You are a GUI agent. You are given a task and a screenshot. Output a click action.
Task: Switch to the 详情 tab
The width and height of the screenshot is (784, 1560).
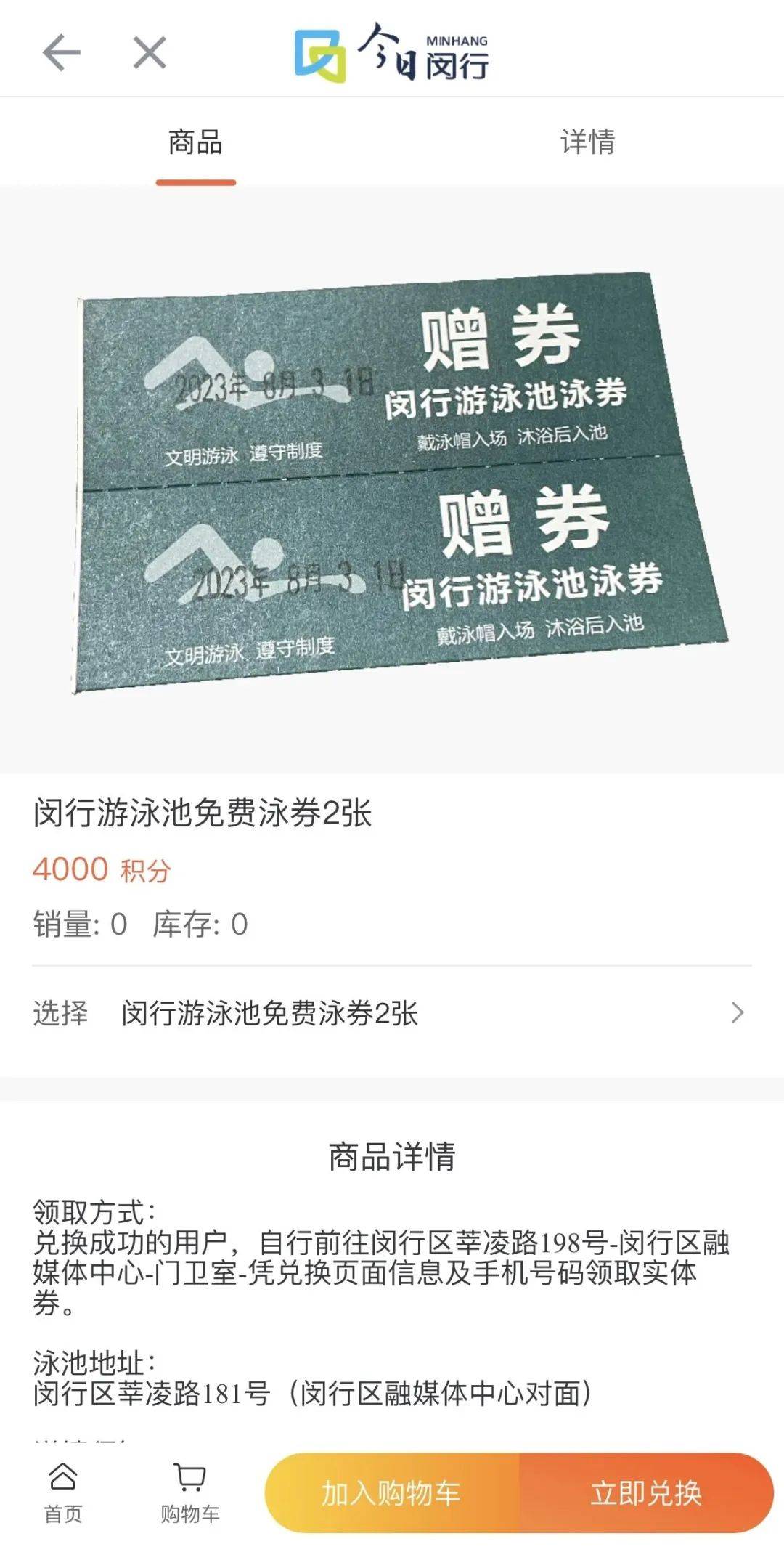(587, 142)
